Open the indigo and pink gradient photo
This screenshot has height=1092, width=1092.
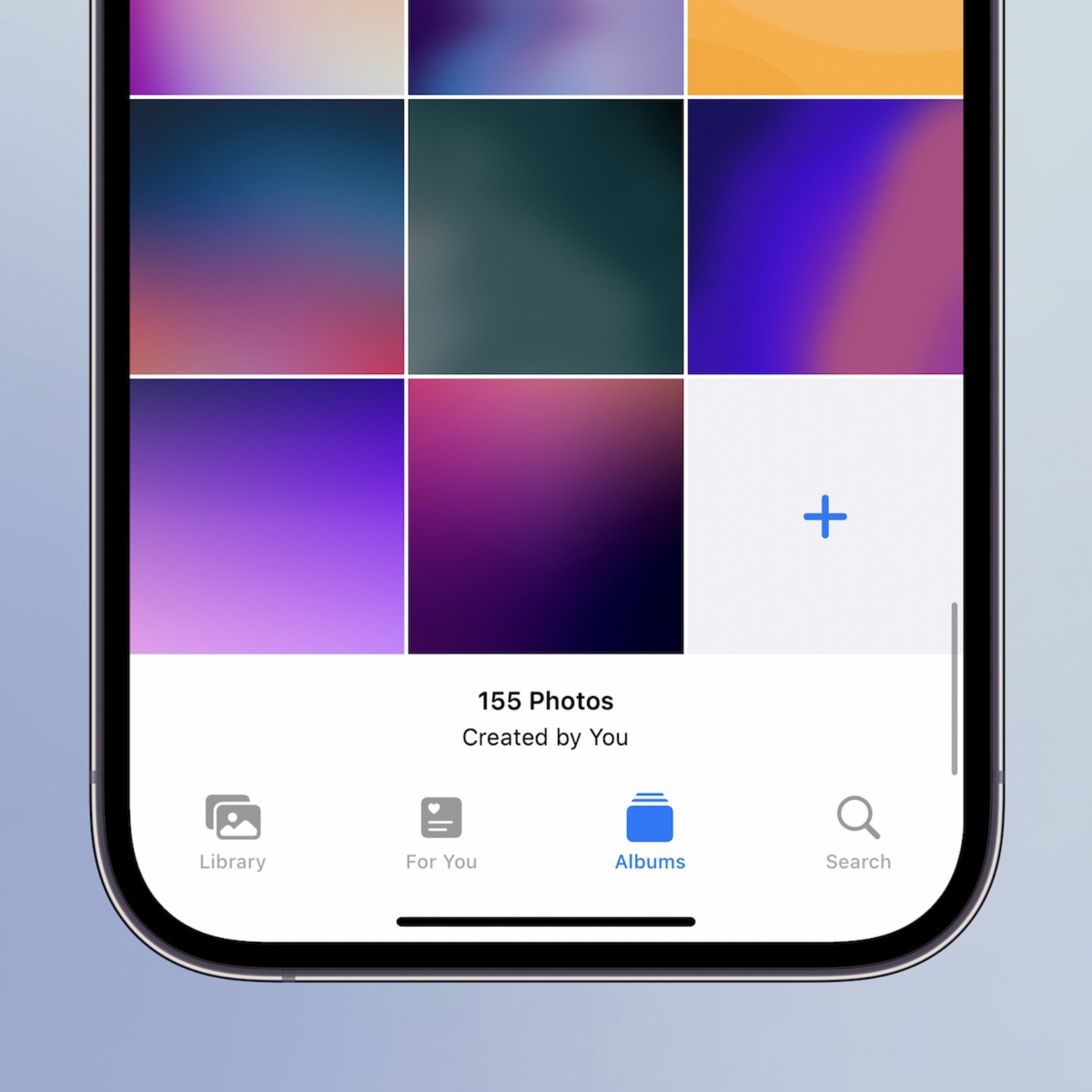(825, 237)
